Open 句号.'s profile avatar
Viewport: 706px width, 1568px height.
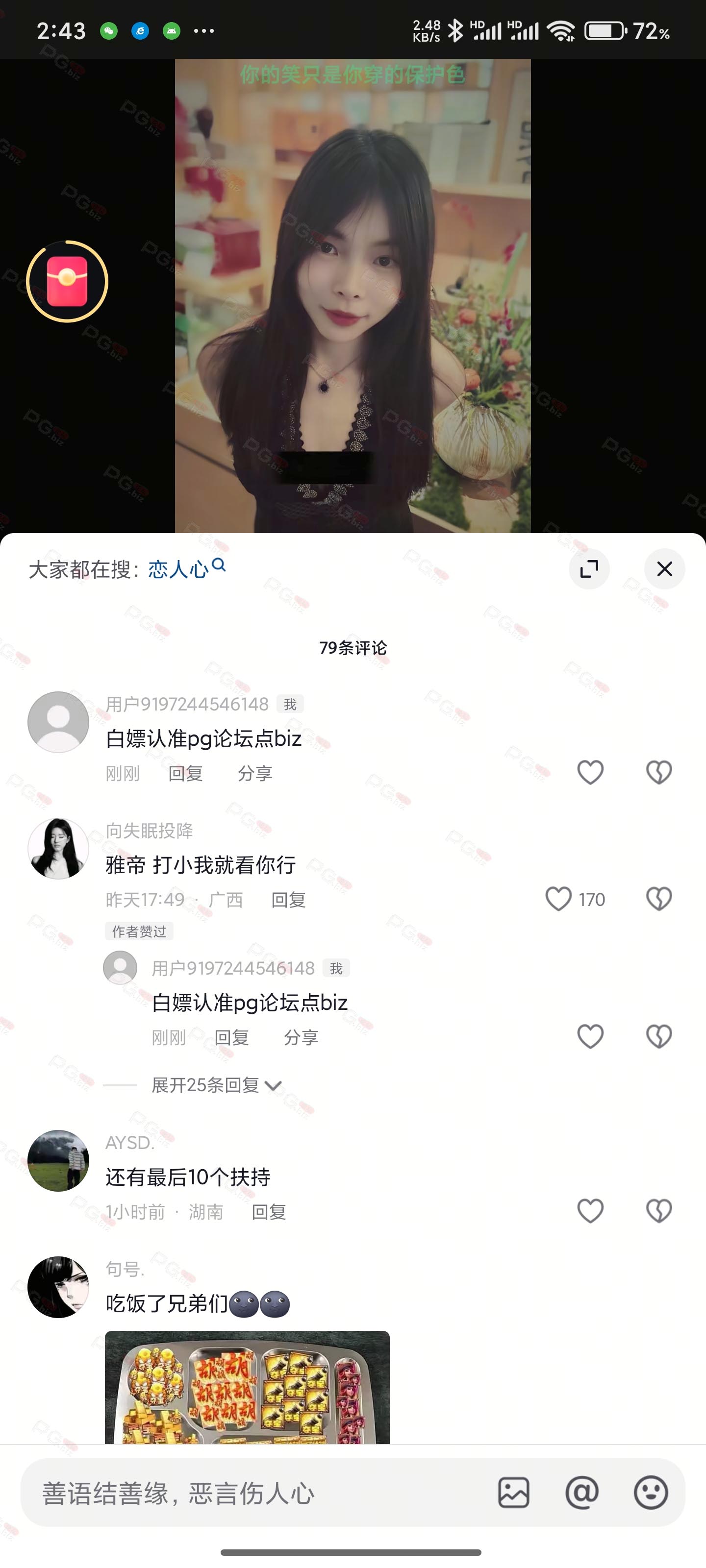(58, 1286)
